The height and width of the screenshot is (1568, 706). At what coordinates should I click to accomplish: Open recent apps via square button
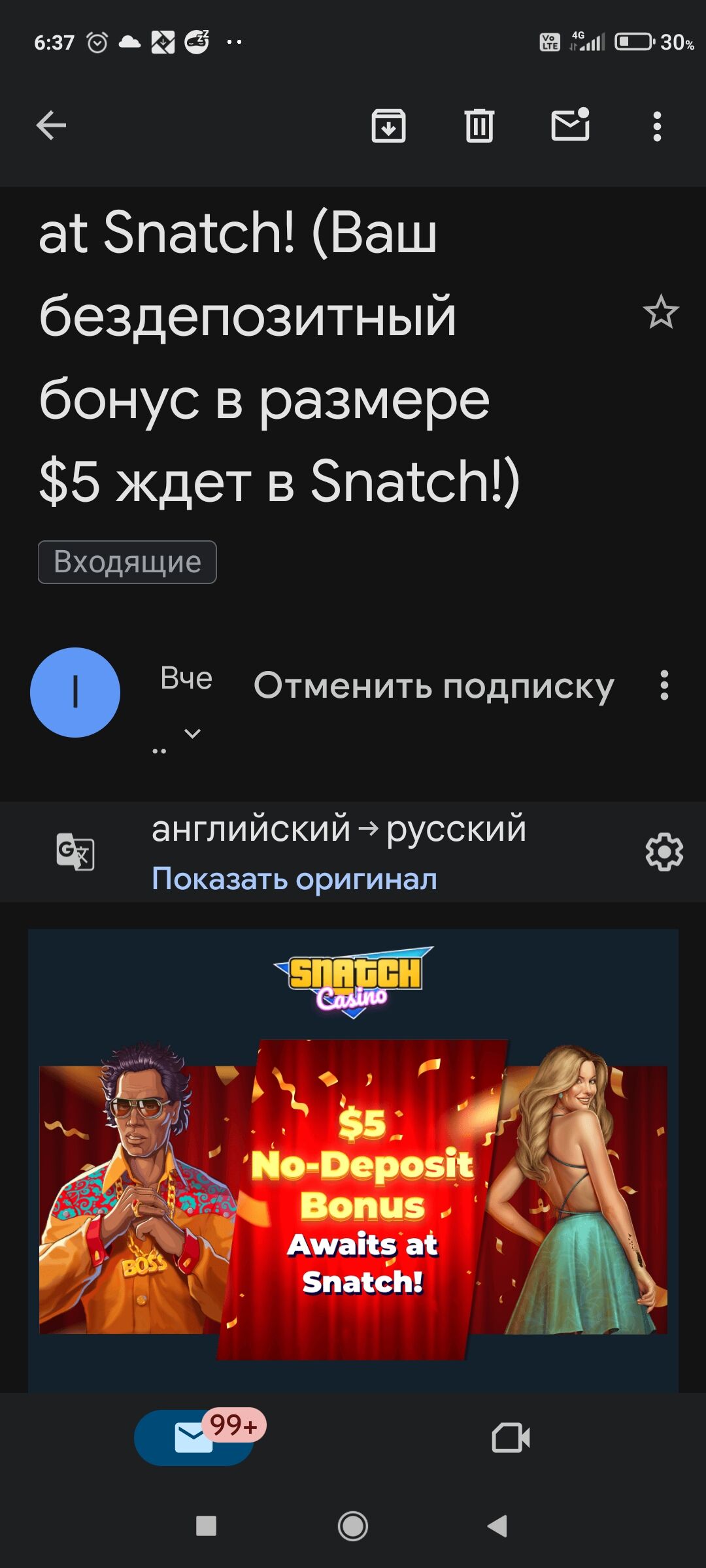coord(207,1526)
